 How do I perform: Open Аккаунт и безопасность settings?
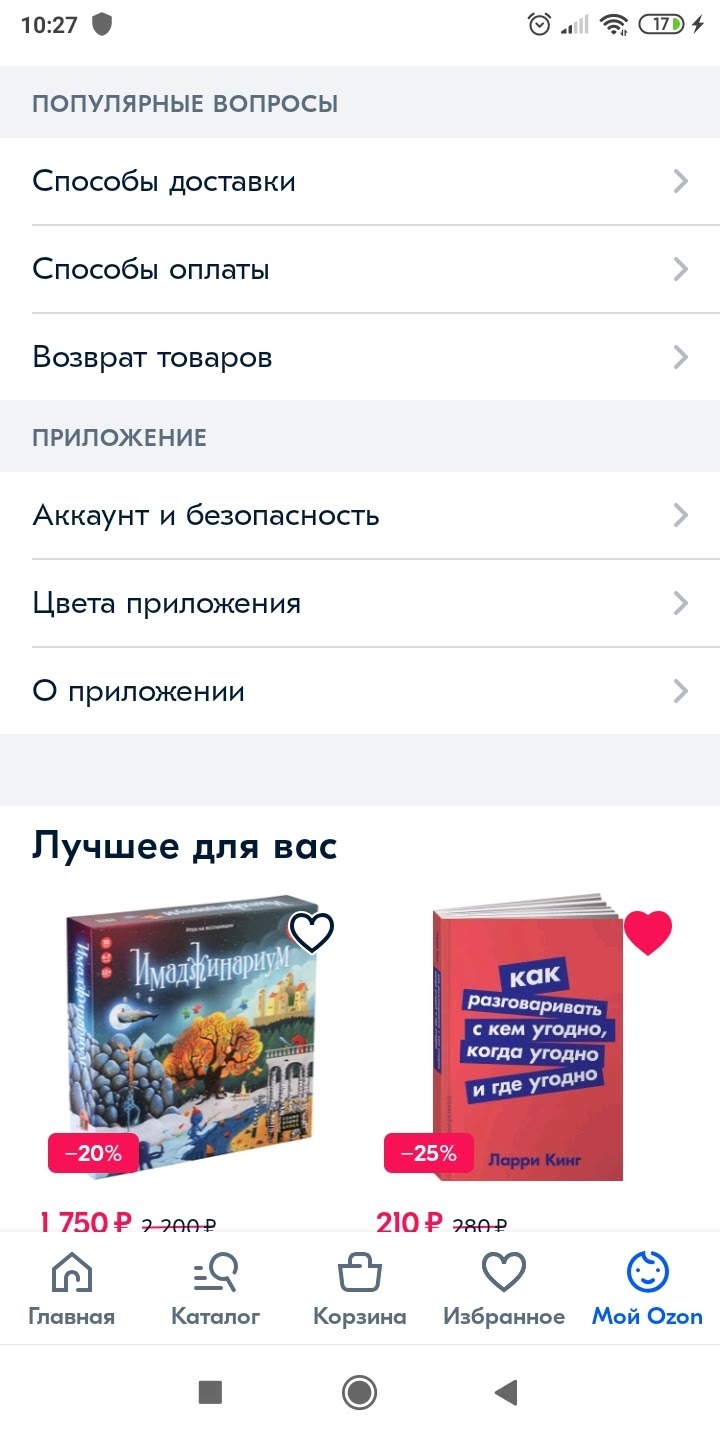tap(360, 515)
